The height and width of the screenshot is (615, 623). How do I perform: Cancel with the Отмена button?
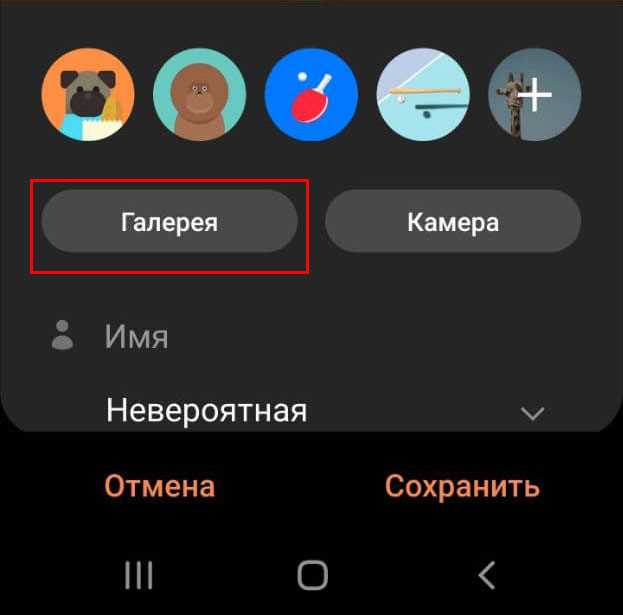(159, 487)
